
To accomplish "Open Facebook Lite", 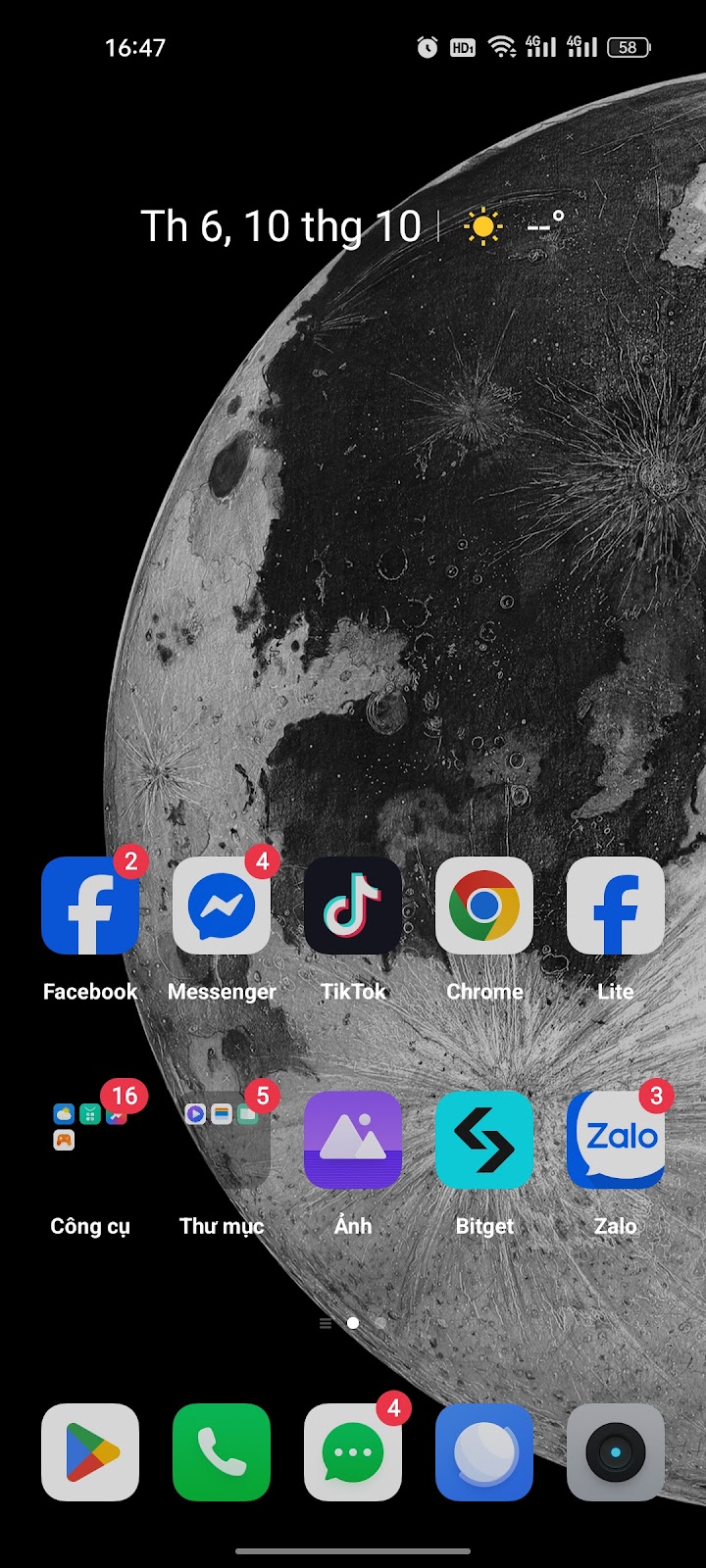I will (616, 906).
